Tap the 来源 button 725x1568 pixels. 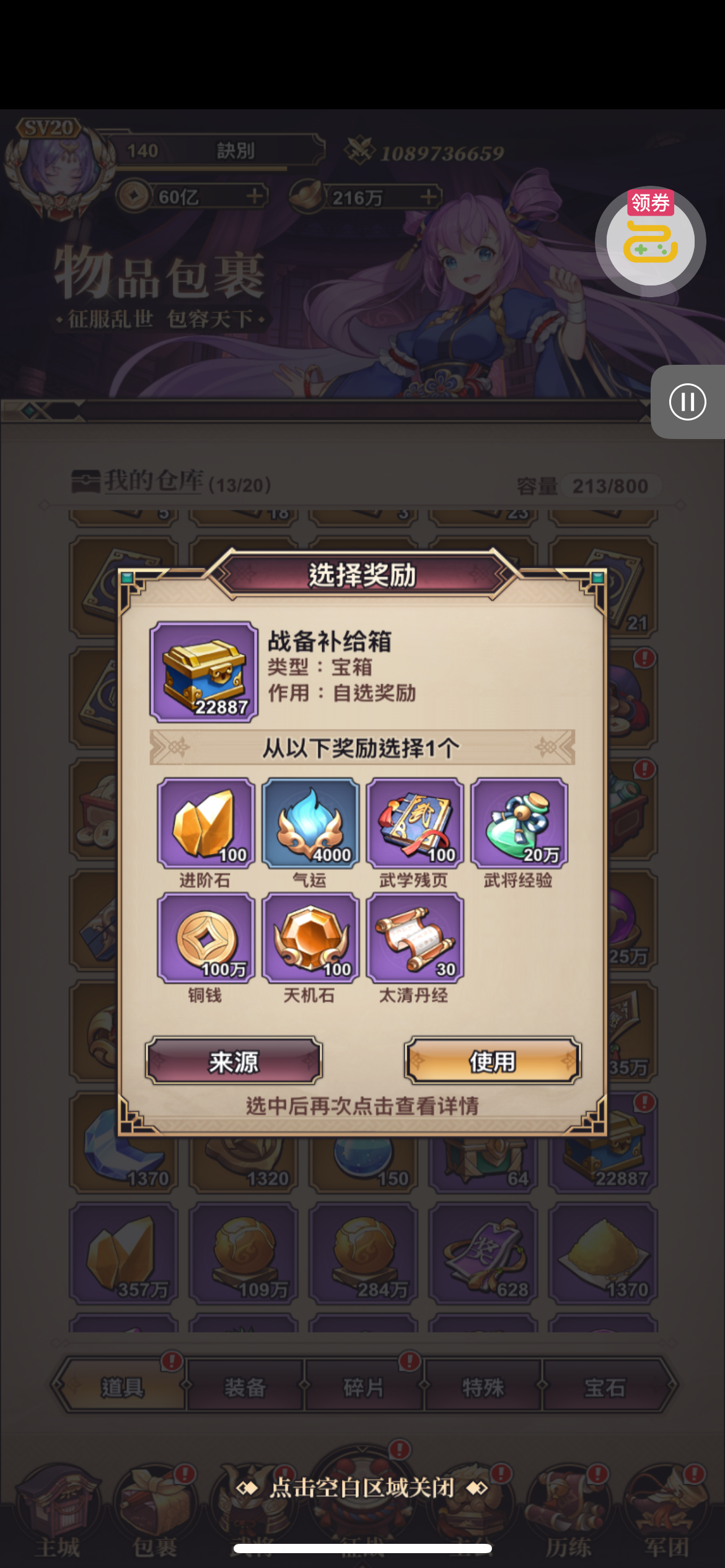(234, 1061)
